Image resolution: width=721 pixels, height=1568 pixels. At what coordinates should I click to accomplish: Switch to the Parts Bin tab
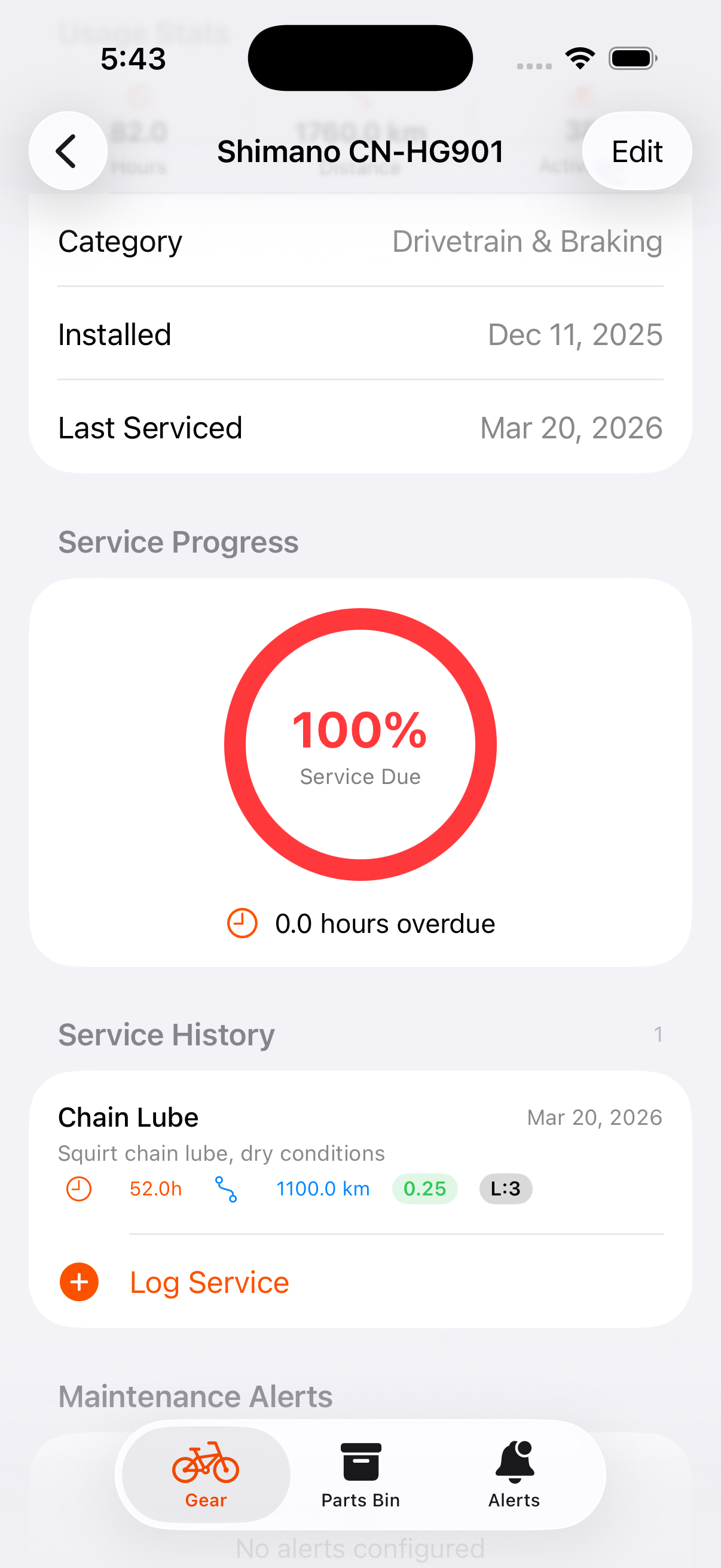(360, 1479)
